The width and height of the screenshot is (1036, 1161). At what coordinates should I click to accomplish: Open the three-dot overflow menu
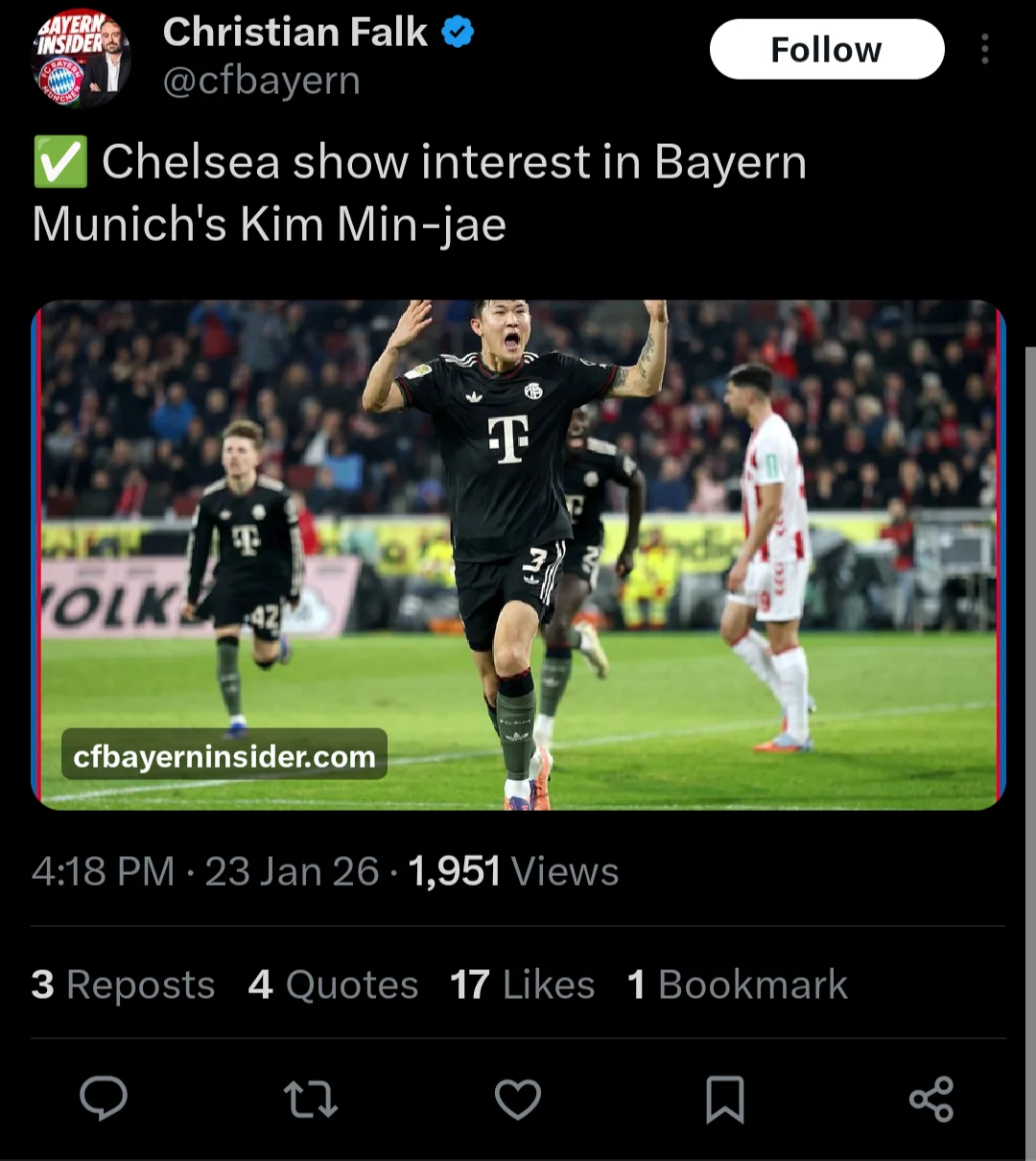[984, 50]
